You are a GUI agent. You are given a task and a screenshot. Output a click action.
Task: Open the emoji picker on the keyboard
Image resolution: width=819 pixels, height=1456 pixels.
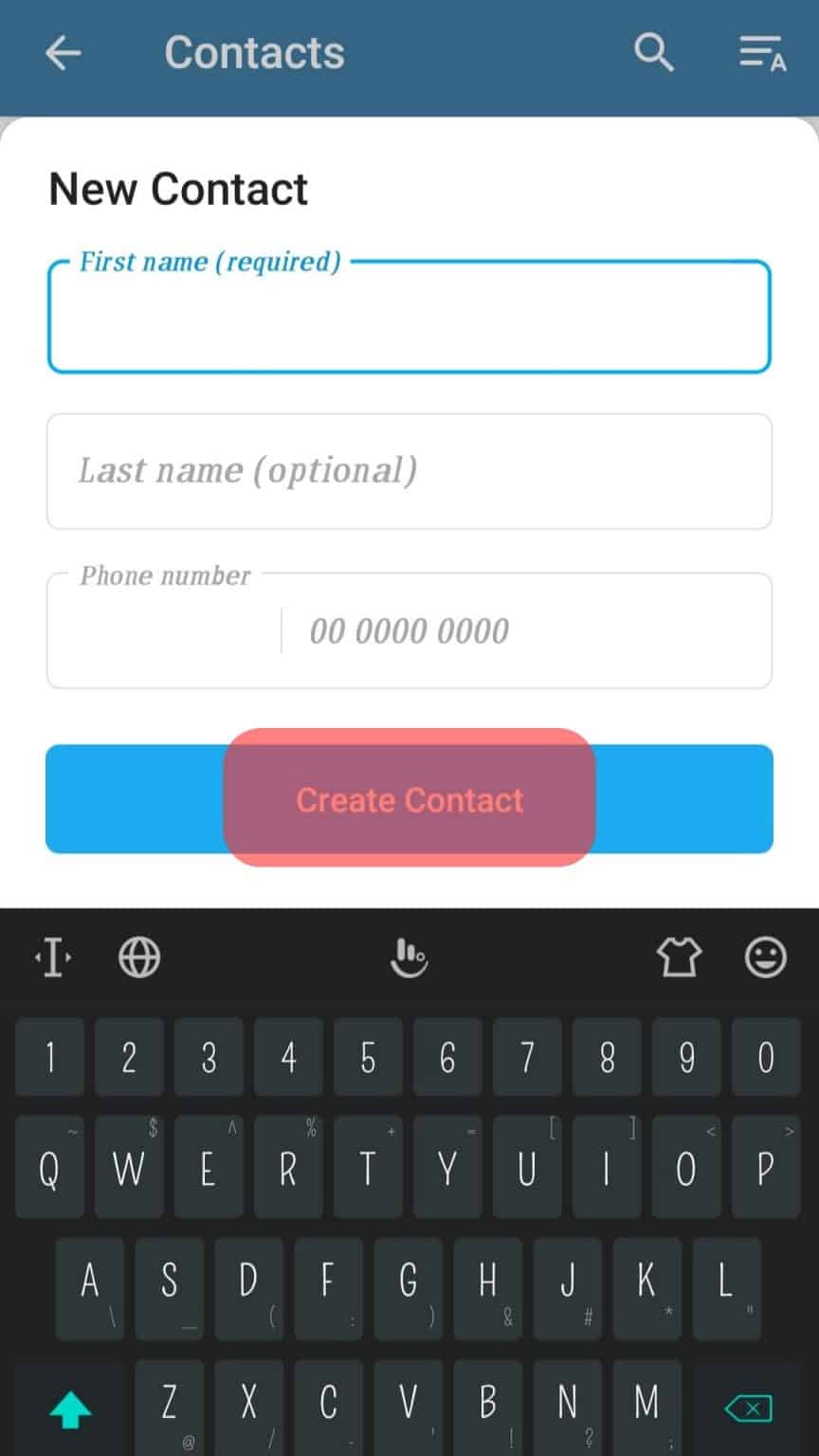tap(765, 957)
